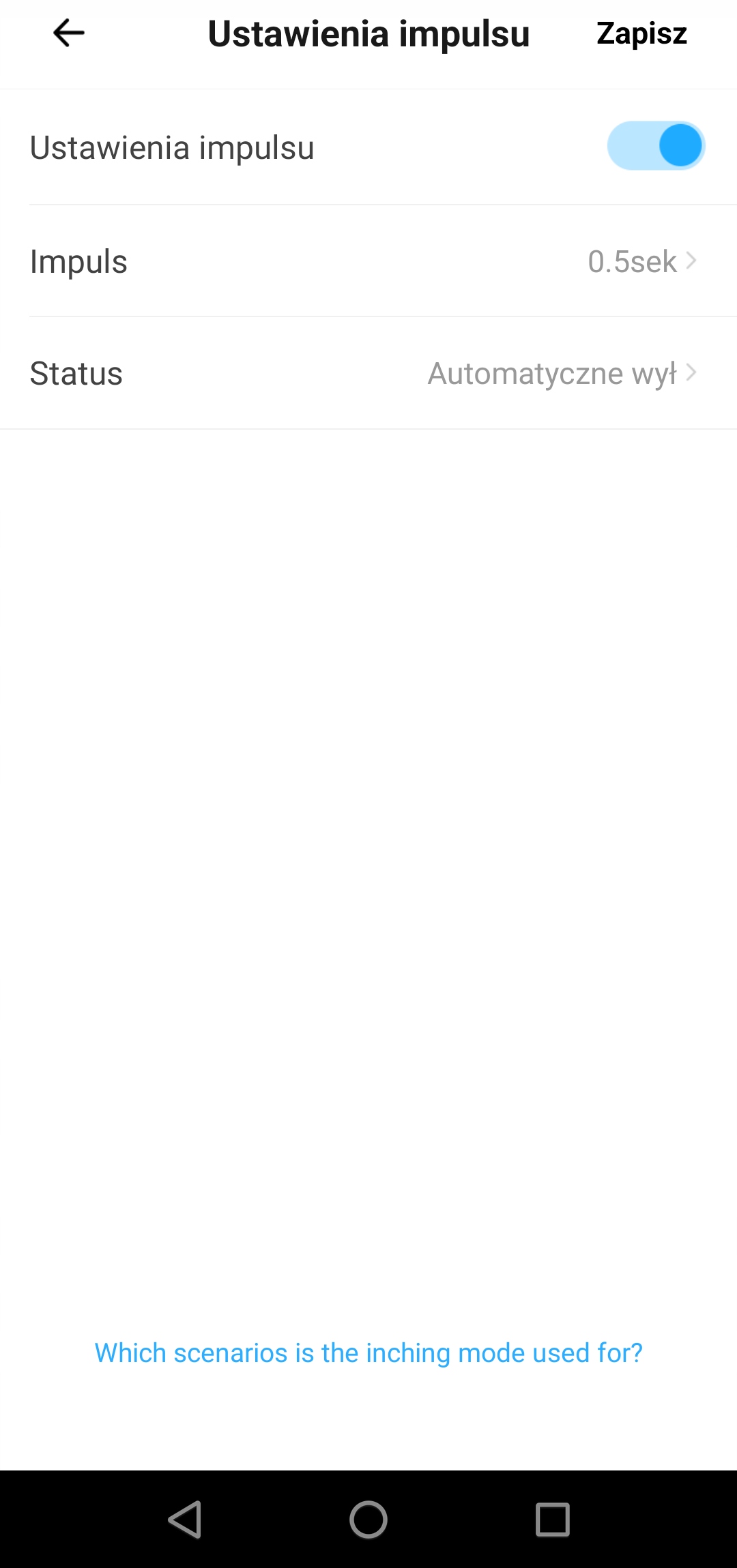The image size is (737, 1568).
Task: Open the Impuls duration setting
Action: [x=369, y=261]
